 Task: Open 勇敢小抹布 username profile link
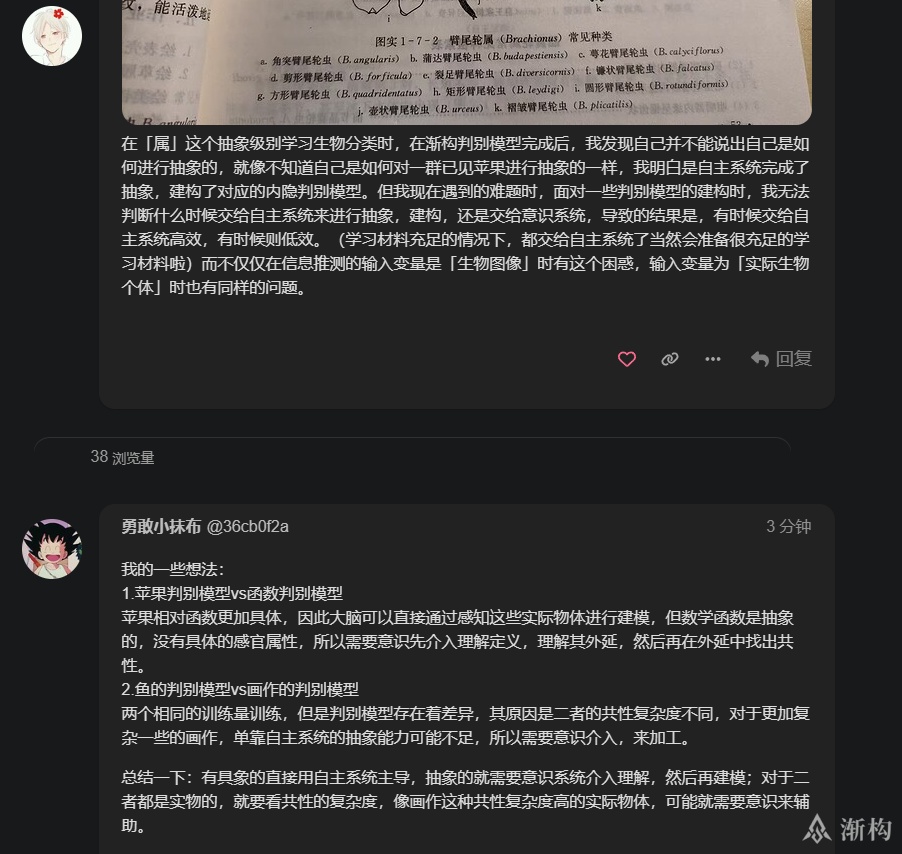click(161, 526)
